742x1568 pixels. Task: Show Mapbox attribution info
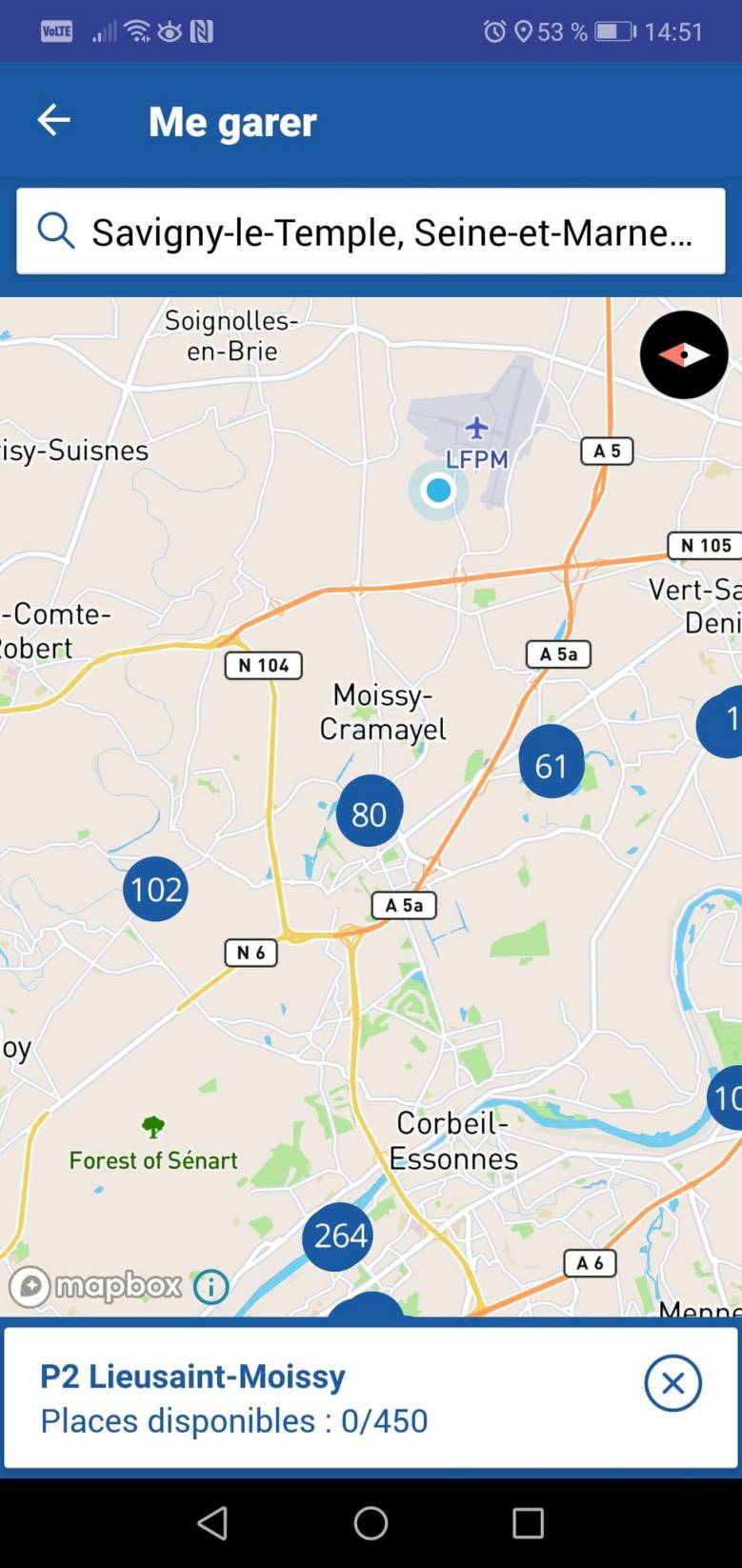click(211, 1288)
